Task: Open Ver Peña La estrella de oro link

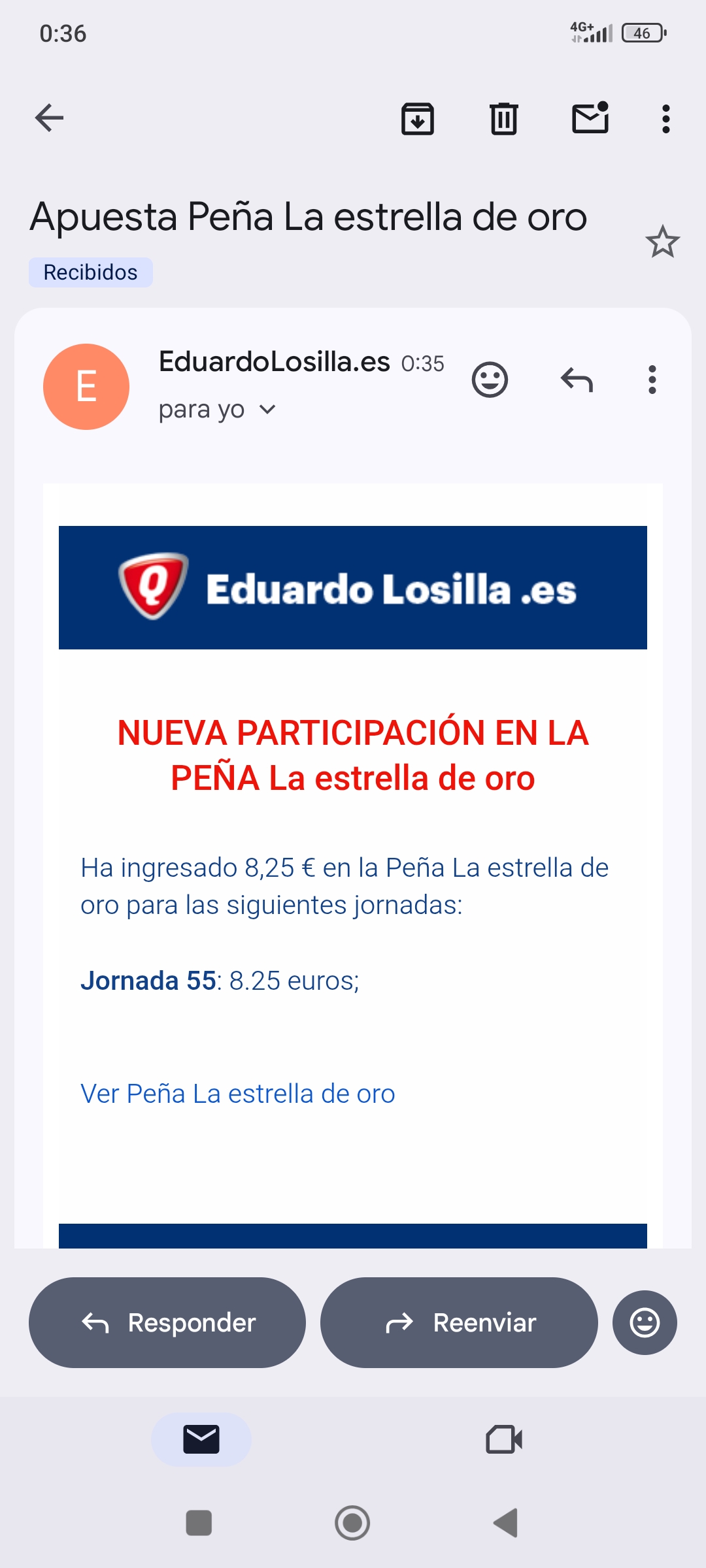Action: tap(237, 1093)
